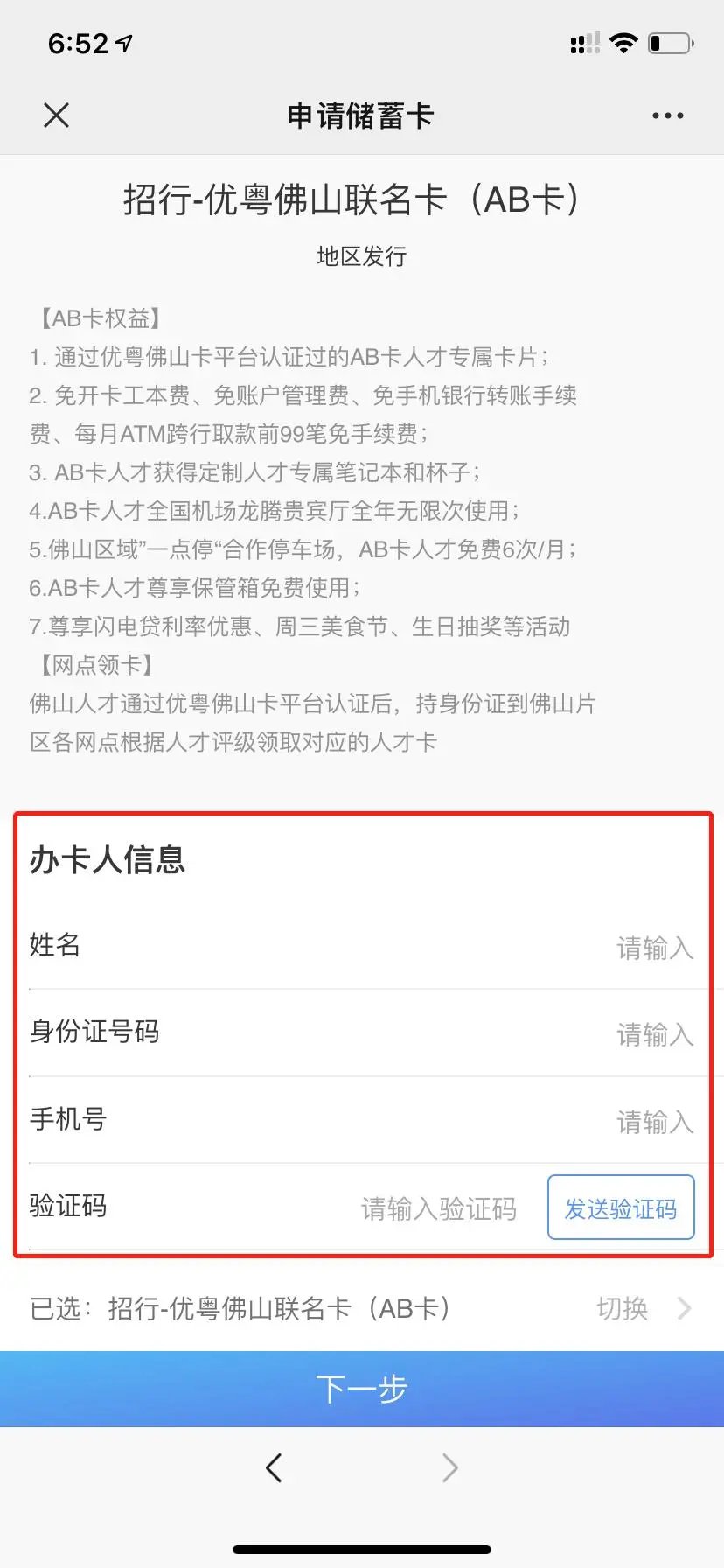Tap the browser forward arrow

[x=449, y=1467]
